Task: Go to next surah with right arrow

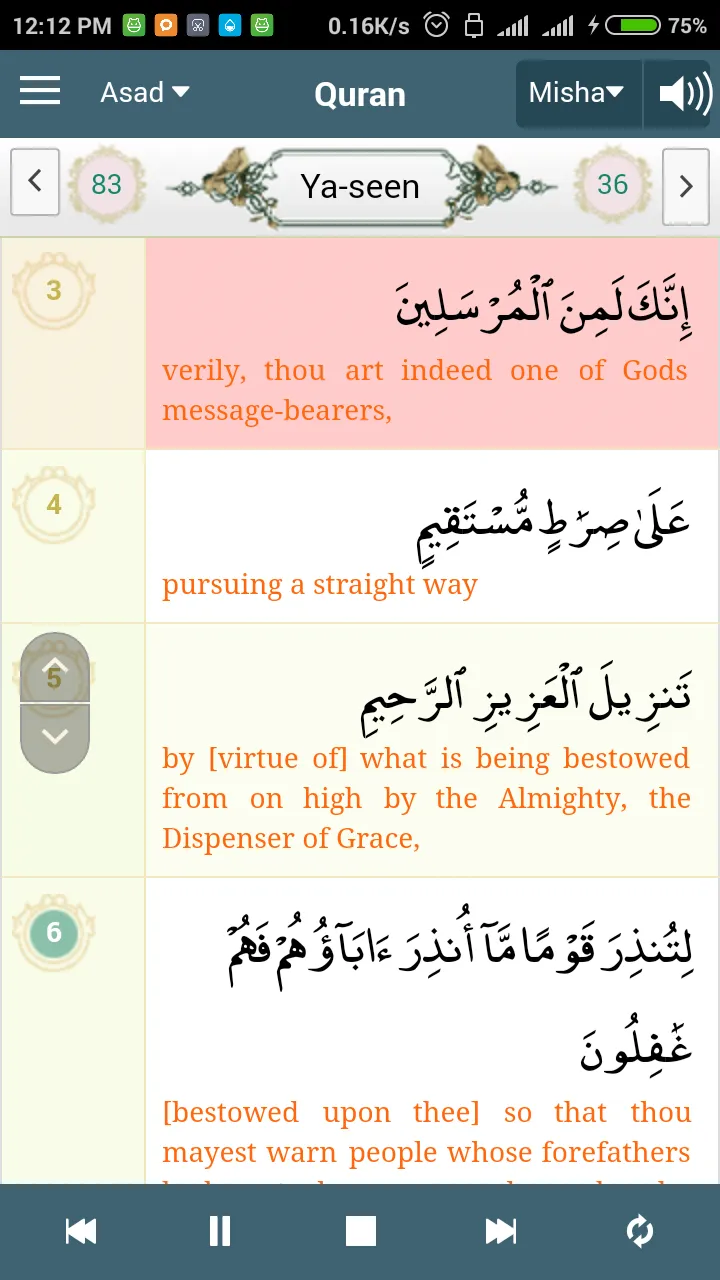Action: coord(686,186)
